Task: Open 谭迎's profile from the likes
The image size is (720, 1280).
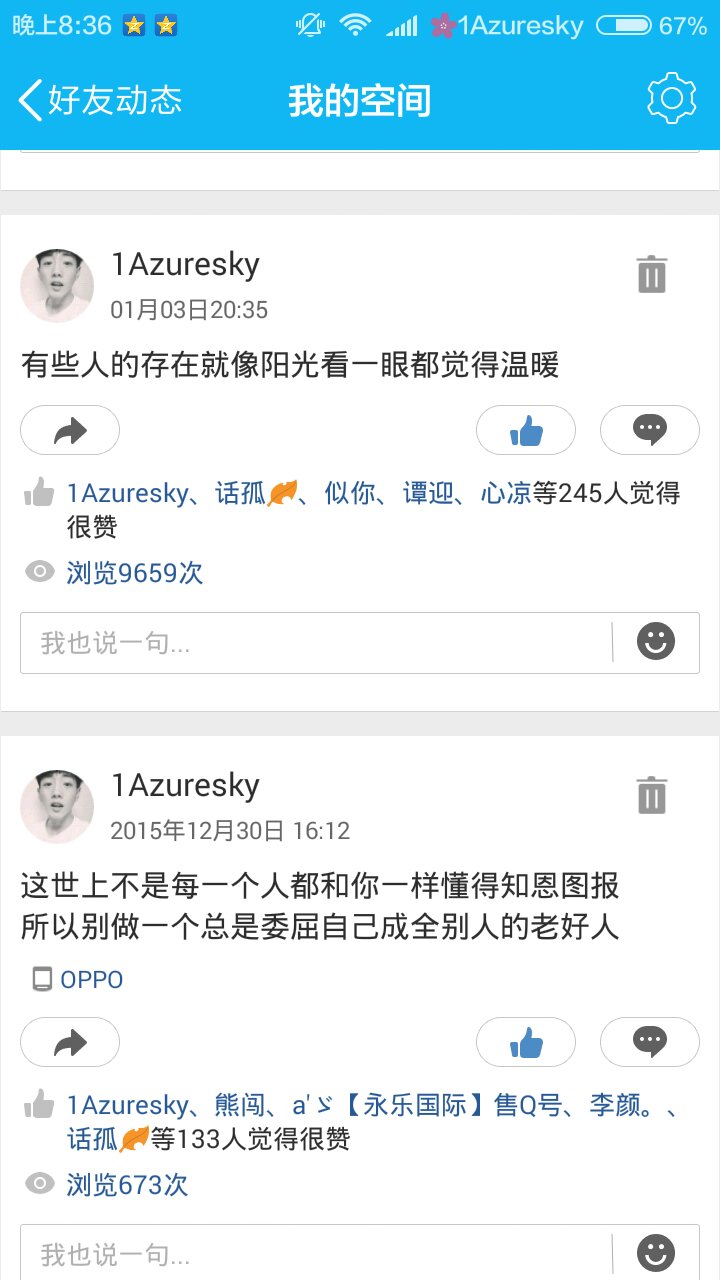Action: pos(428,493)
